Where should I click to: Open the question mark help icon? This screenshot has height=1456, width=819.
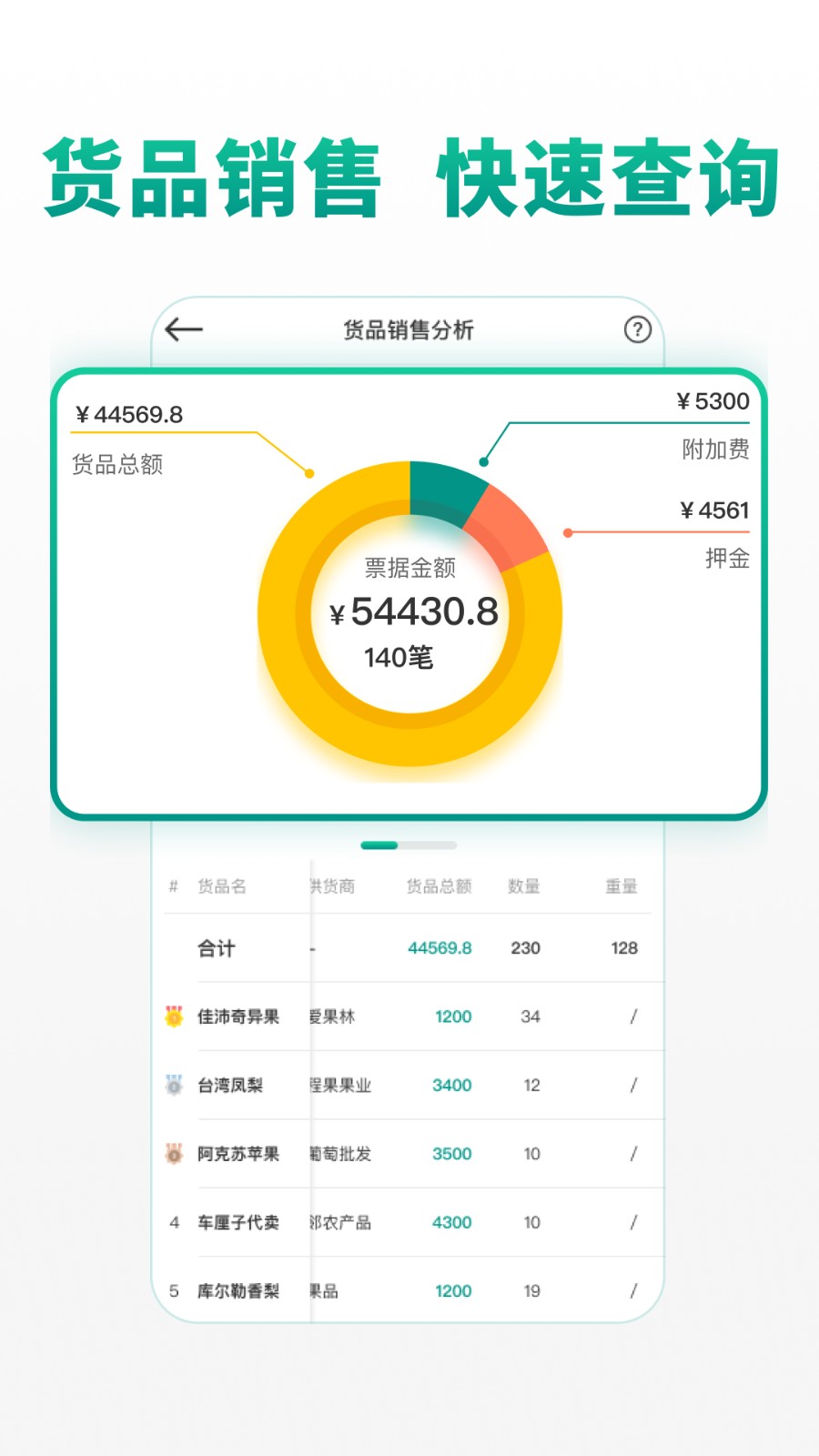[x=638, y=329]
